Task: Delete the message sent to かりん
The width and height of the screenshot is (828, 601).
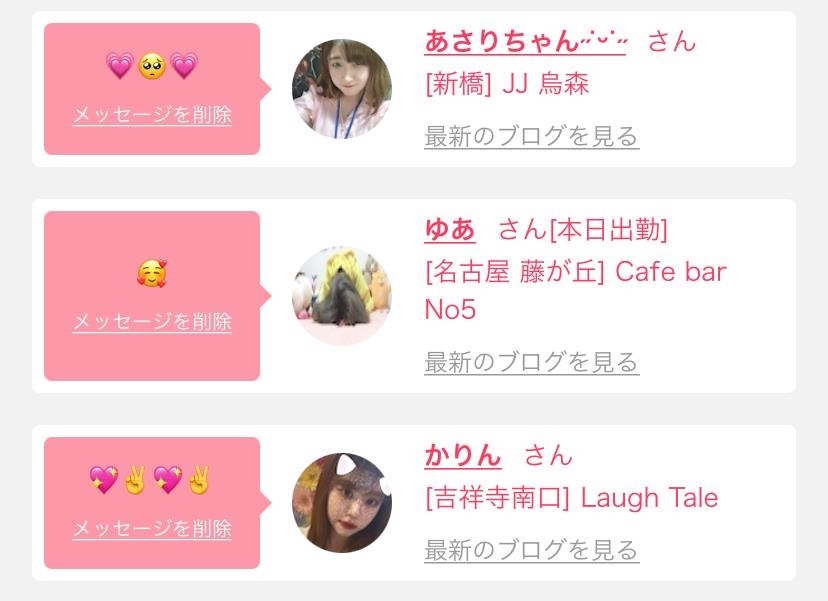Action: point(152,528)
